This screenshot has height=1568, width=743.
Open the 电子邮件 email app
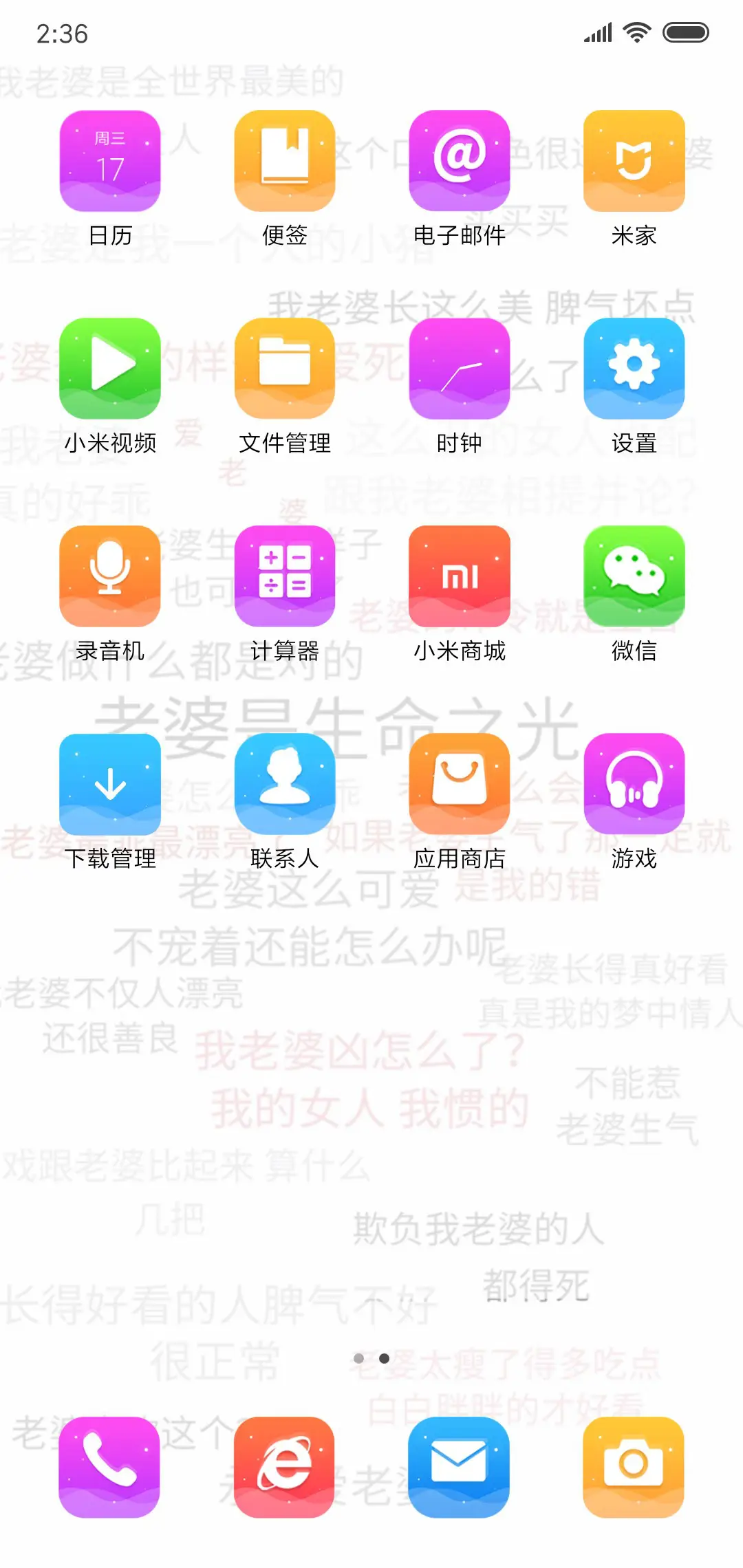click(460, 163)
